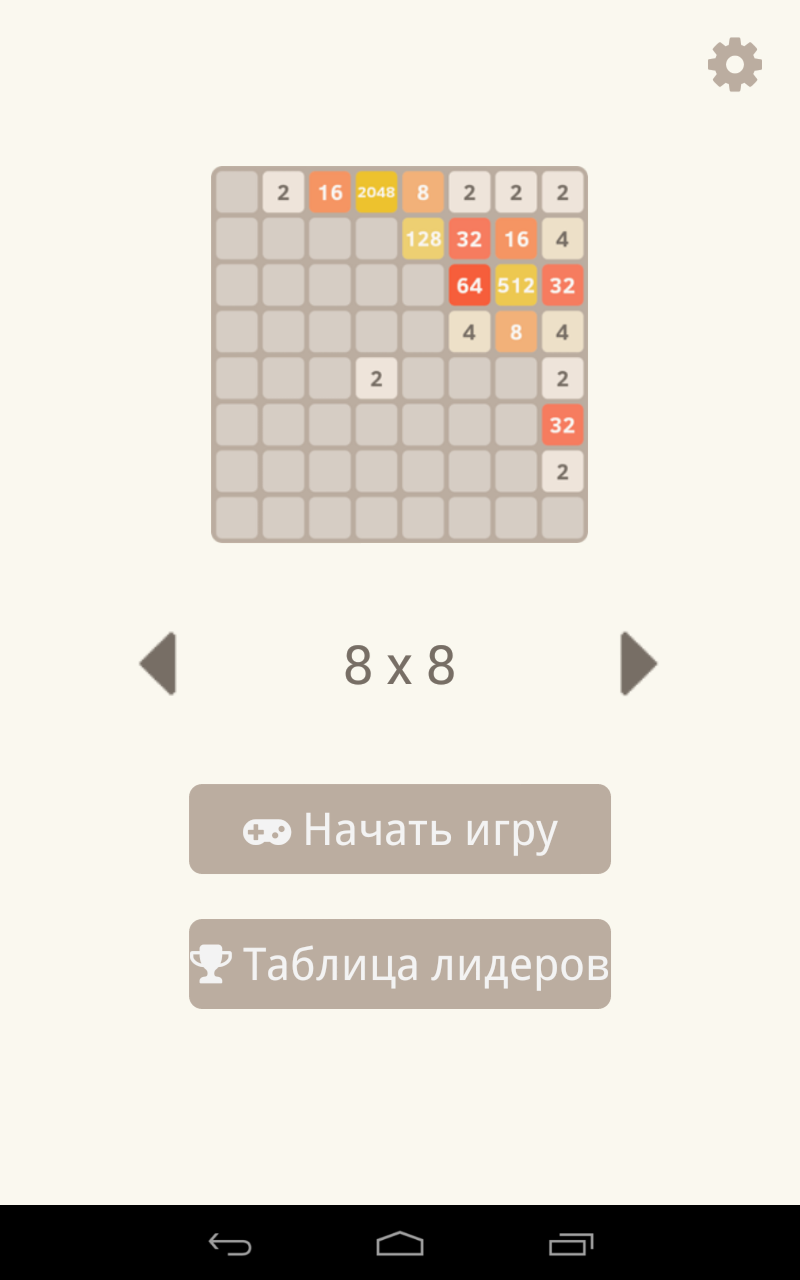The height and width of the screenshot is (1280, 800).
Task: Select the previous board size
Action: click(x=158, y=663)
